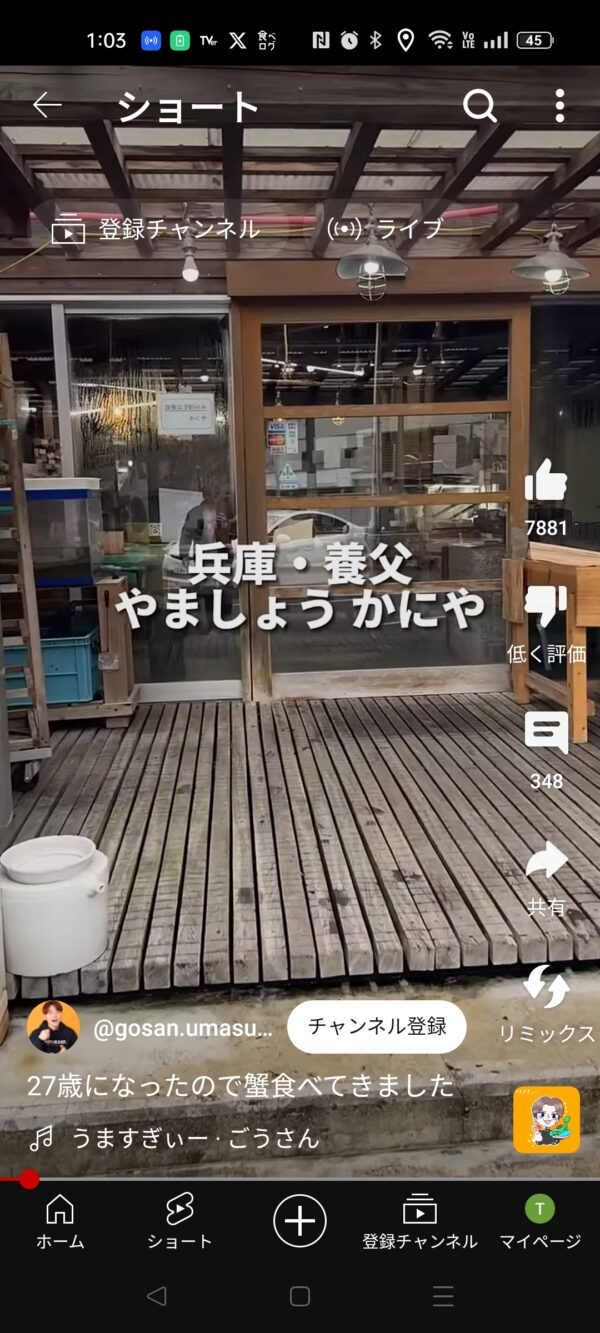The height and width of the screenshot is (1333, 600).
Task: Open the sound thumbnail next to the caption
Action: pos(546,1120)
